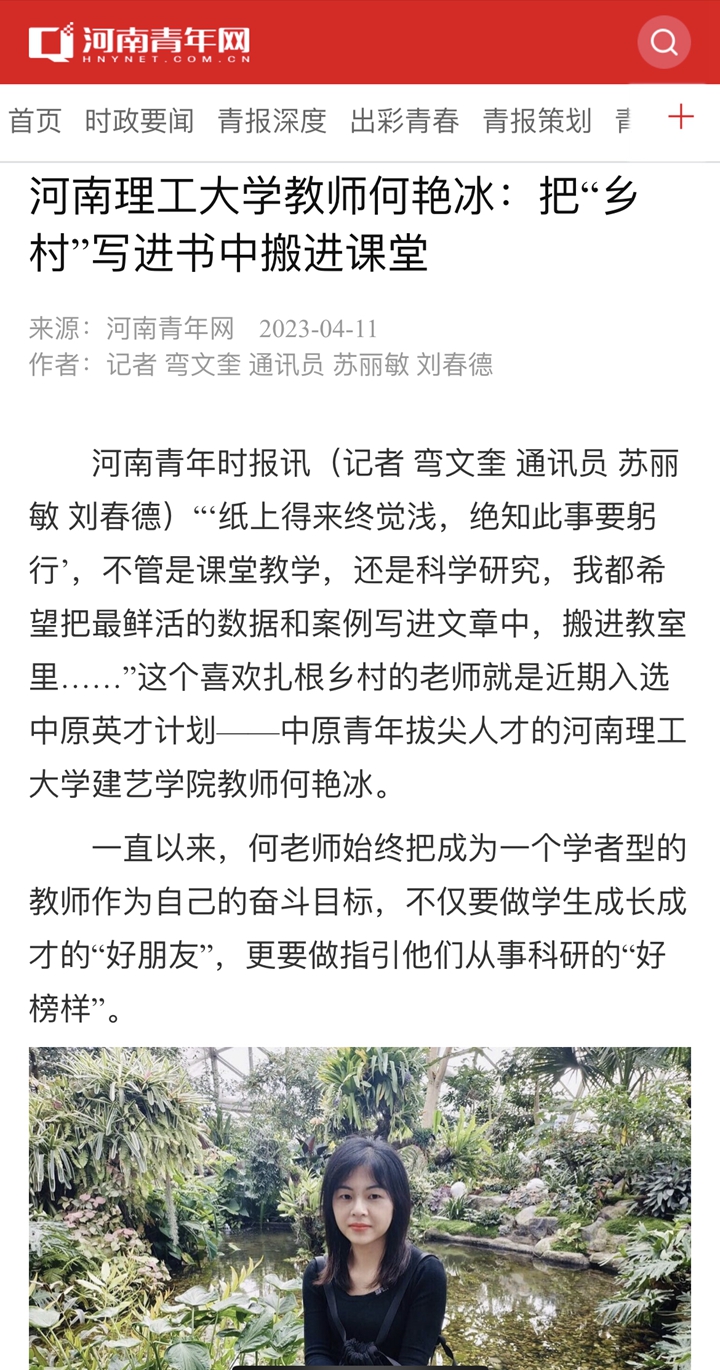
Task: Switch to 青报策划 tab
Action: point(537,121)
